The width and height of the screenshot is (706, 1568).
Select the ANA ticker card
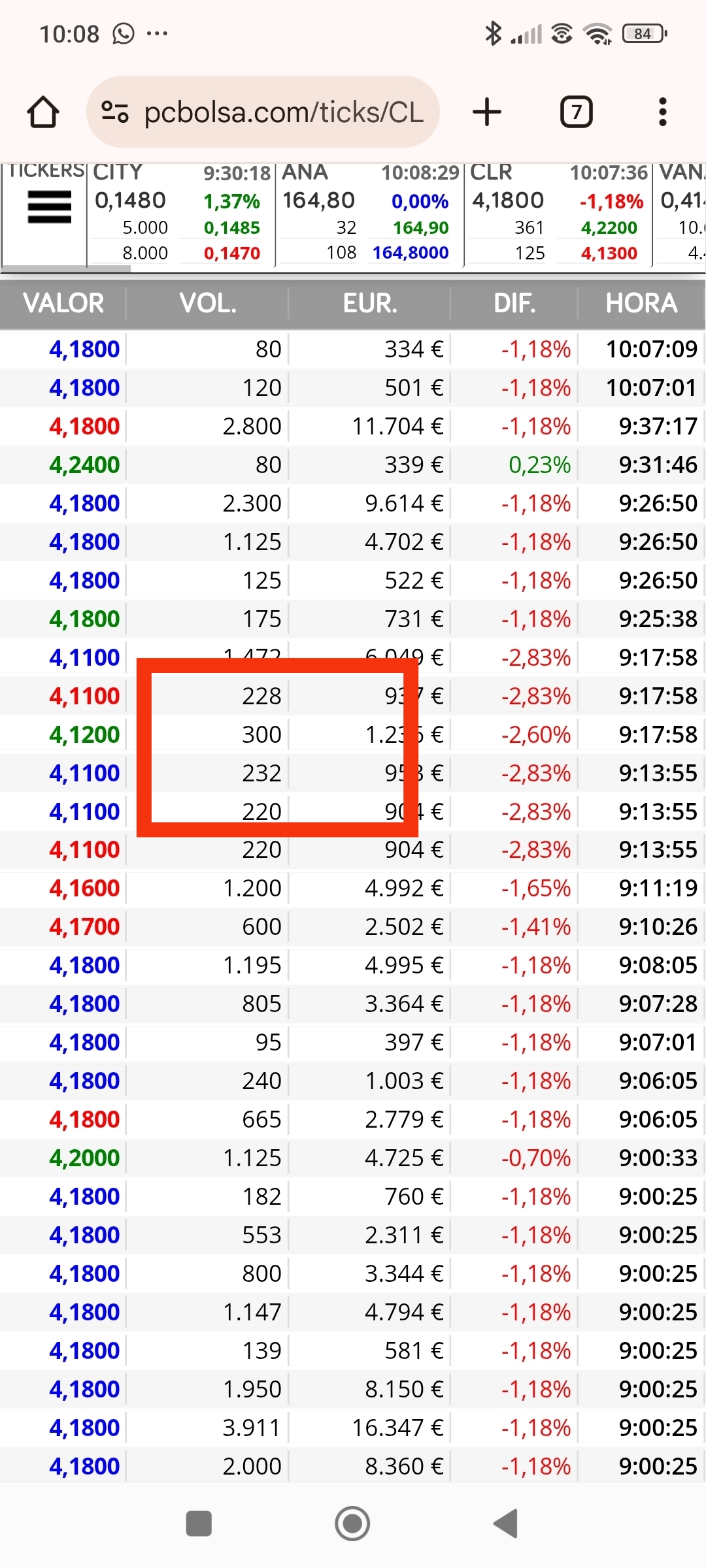pos(369,214)
